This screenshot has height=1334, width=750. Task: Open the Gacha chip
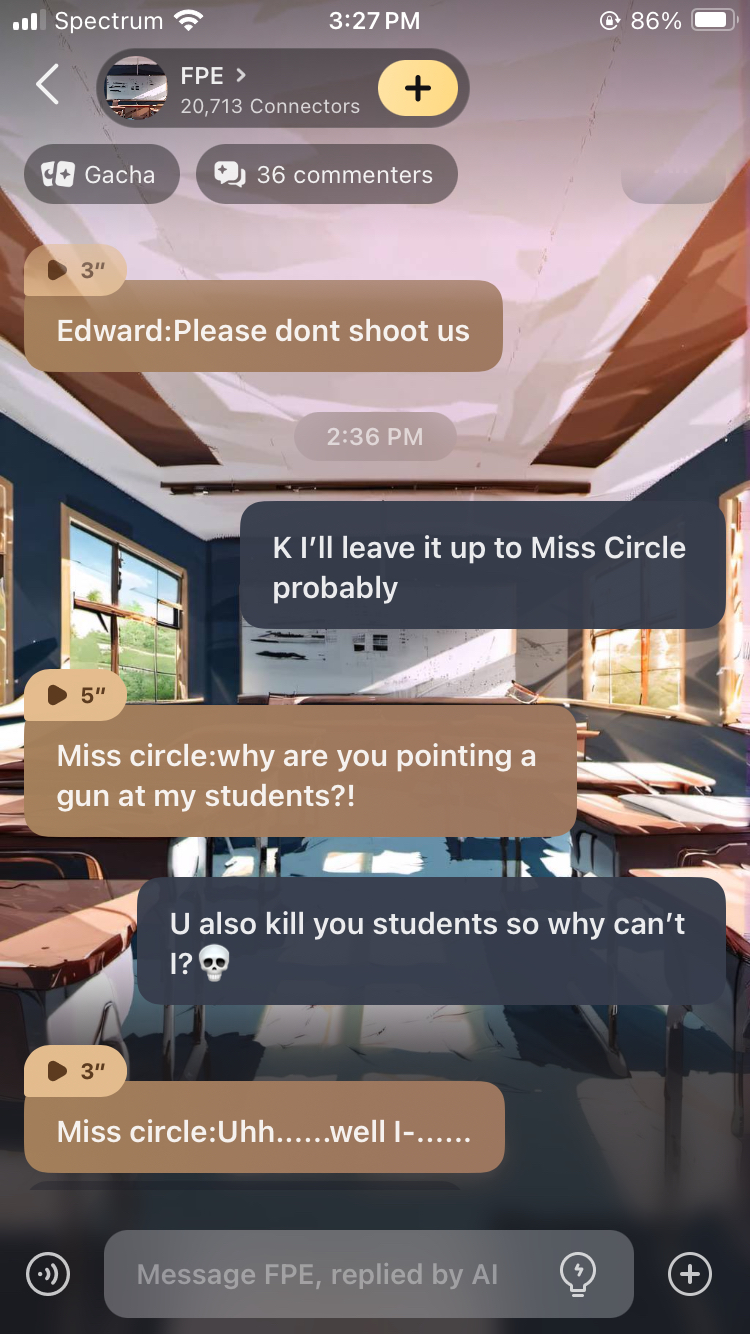pos(101,174)
